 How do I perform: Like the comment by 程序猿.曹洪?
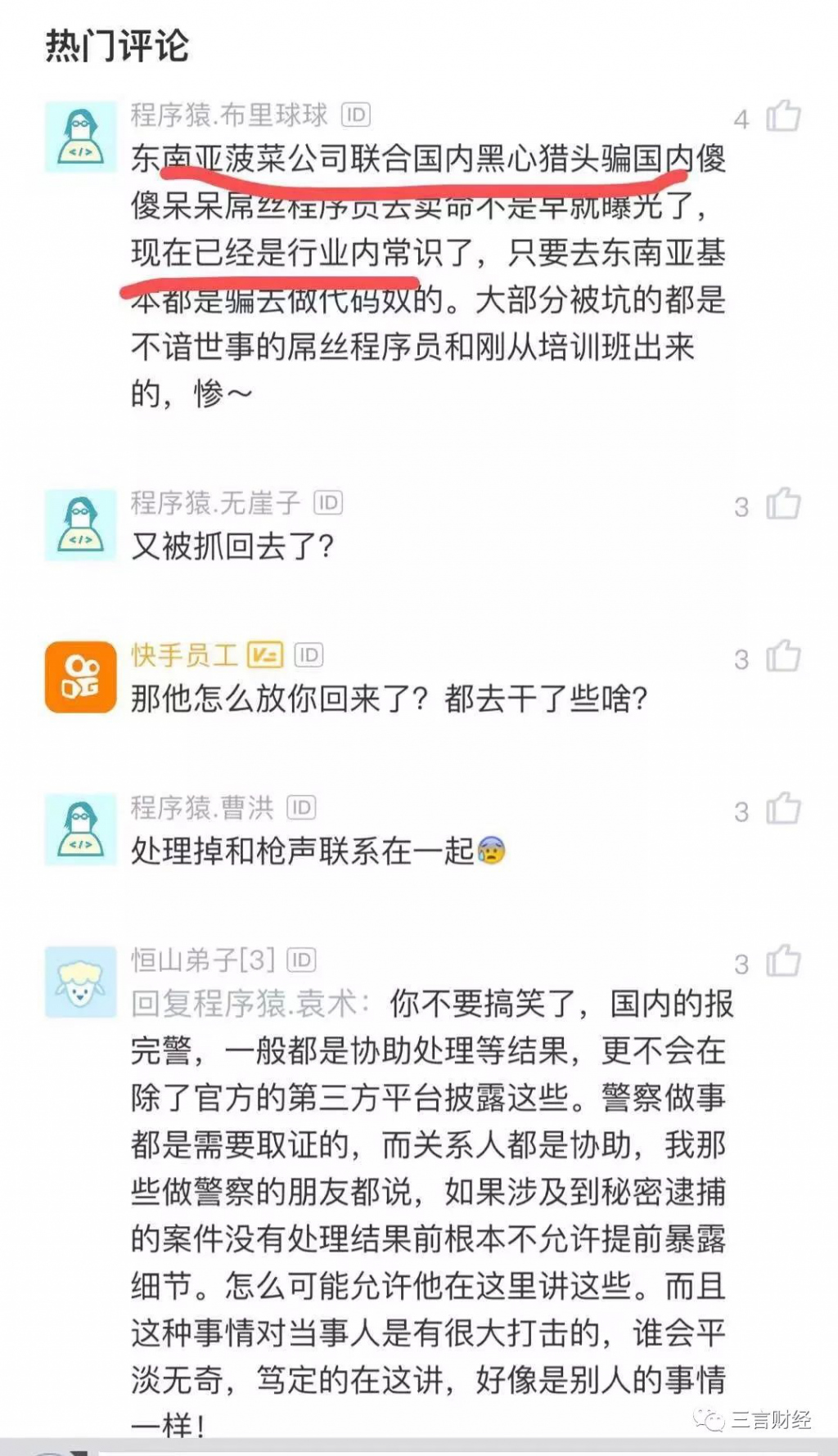point(782,809)
